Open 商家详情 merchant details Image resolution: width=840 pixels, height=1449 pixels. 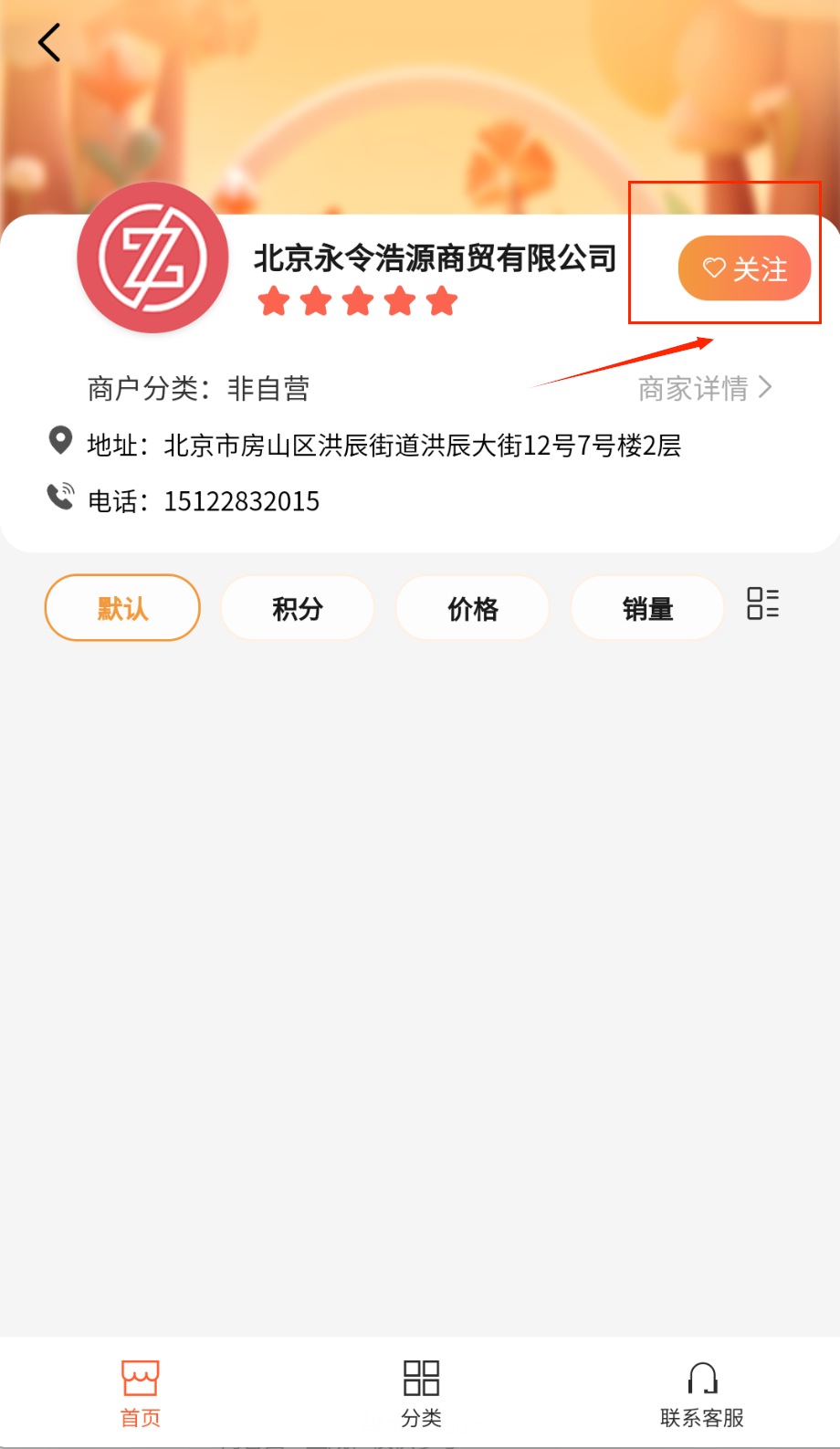[x=705, y=388]
